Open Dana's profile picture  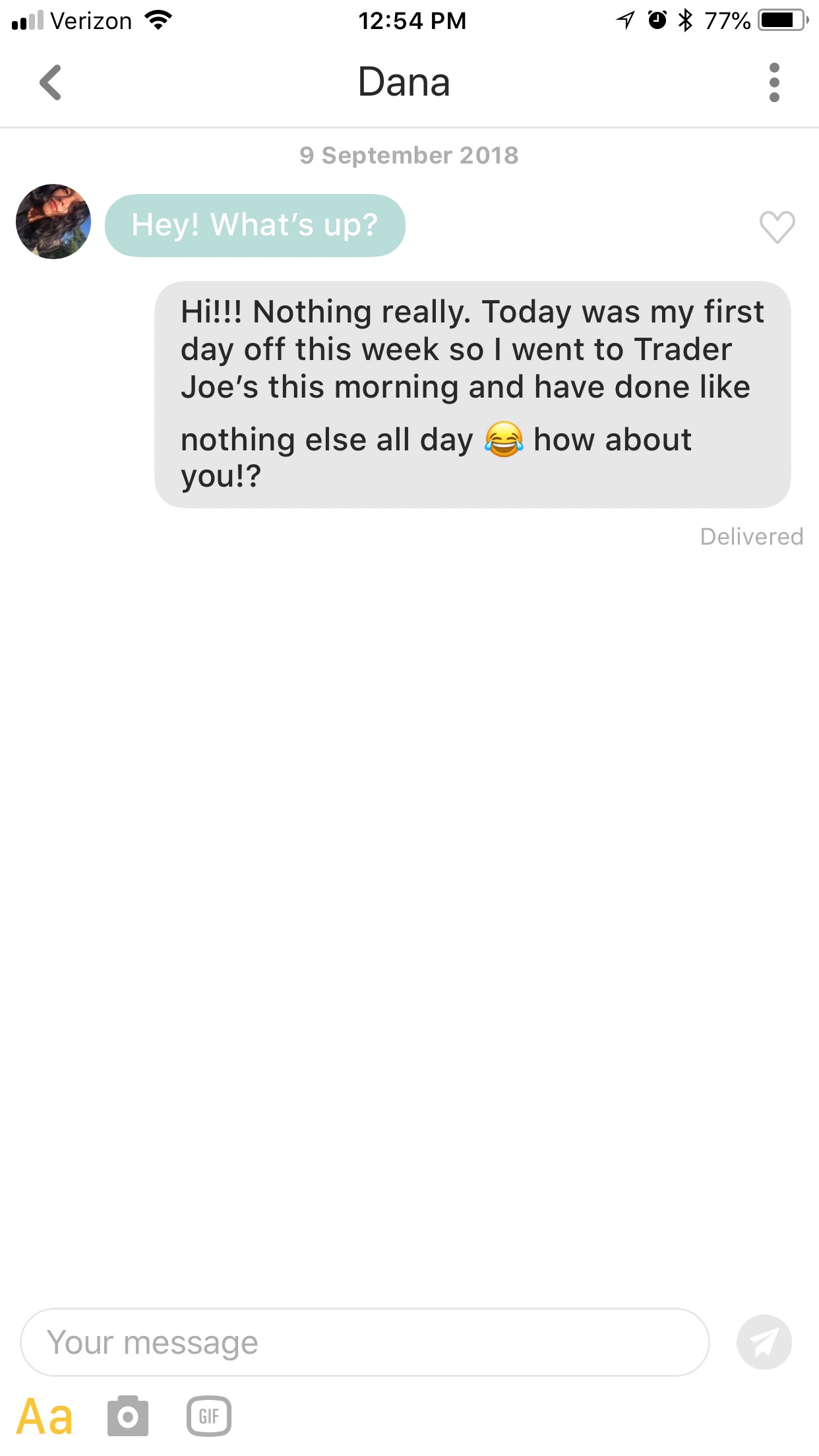tap(53, 222)
